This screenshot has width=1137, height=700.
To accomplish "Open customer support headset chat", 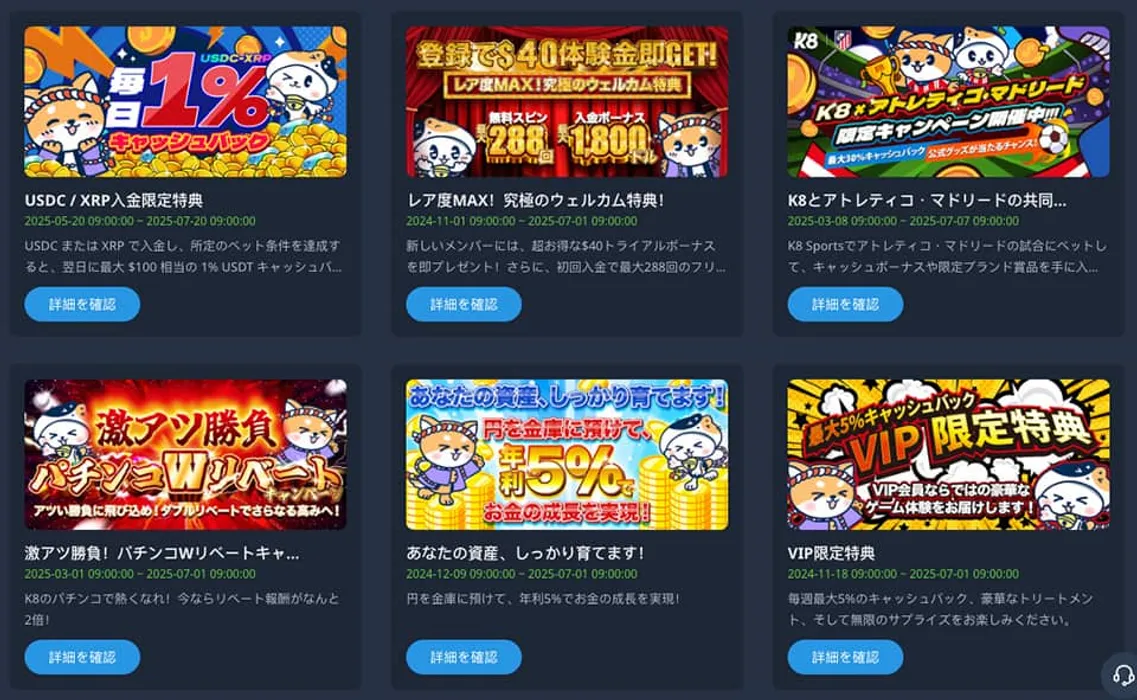I will pyautogui.click(x=1122, y=675).
